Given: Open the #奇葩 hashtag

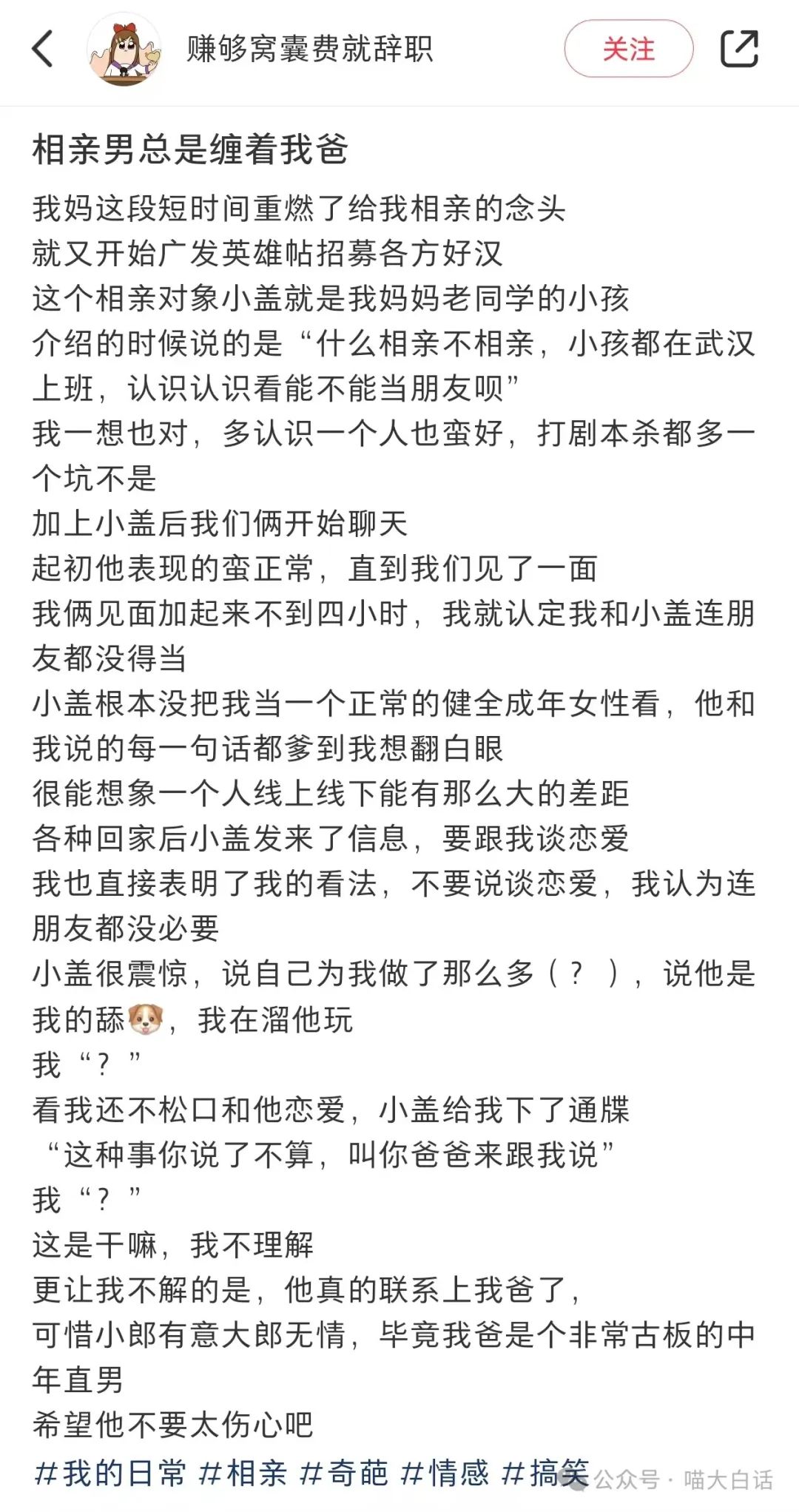Looking at the screenshot, I should tap(344, 1473).
